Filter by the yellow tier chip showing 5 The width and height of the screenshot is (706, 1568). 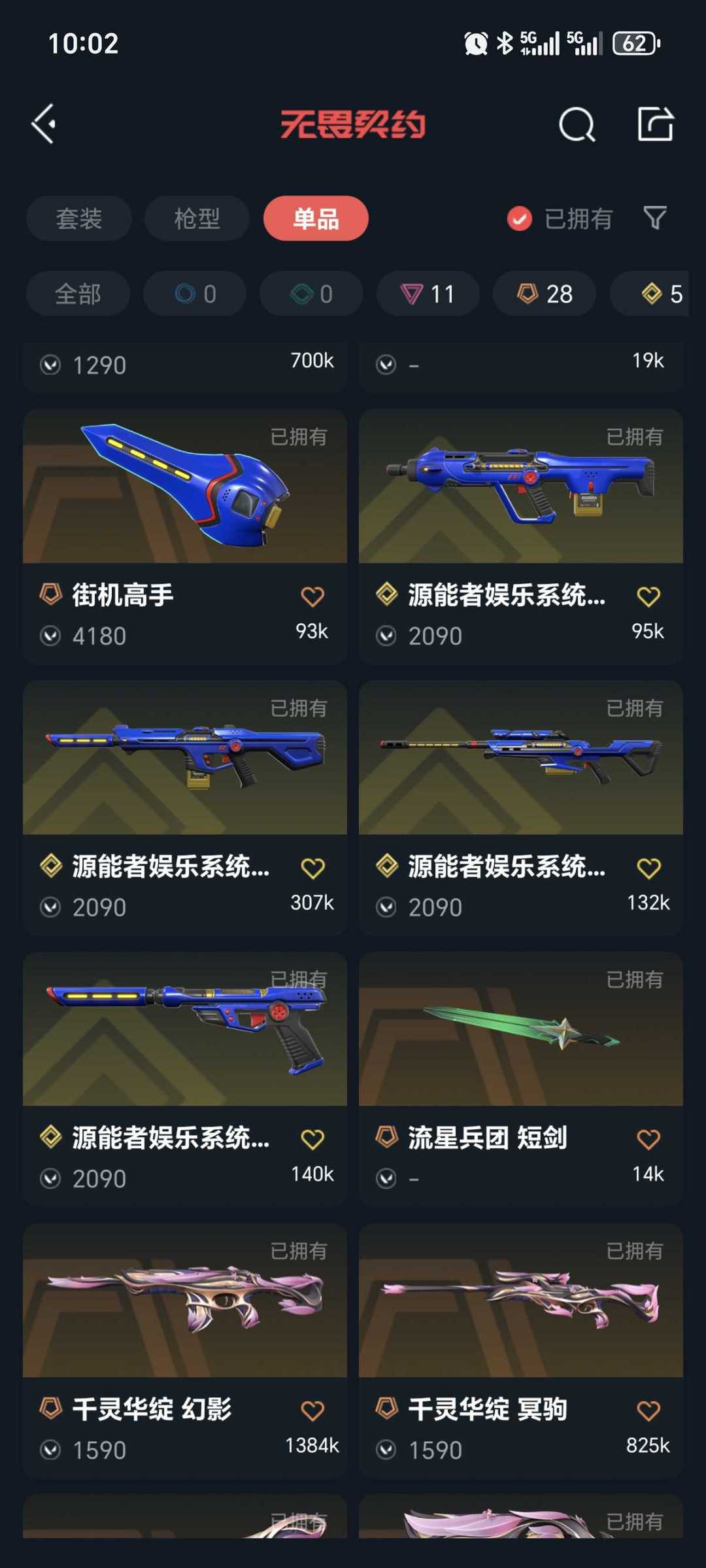pos(650,294)
